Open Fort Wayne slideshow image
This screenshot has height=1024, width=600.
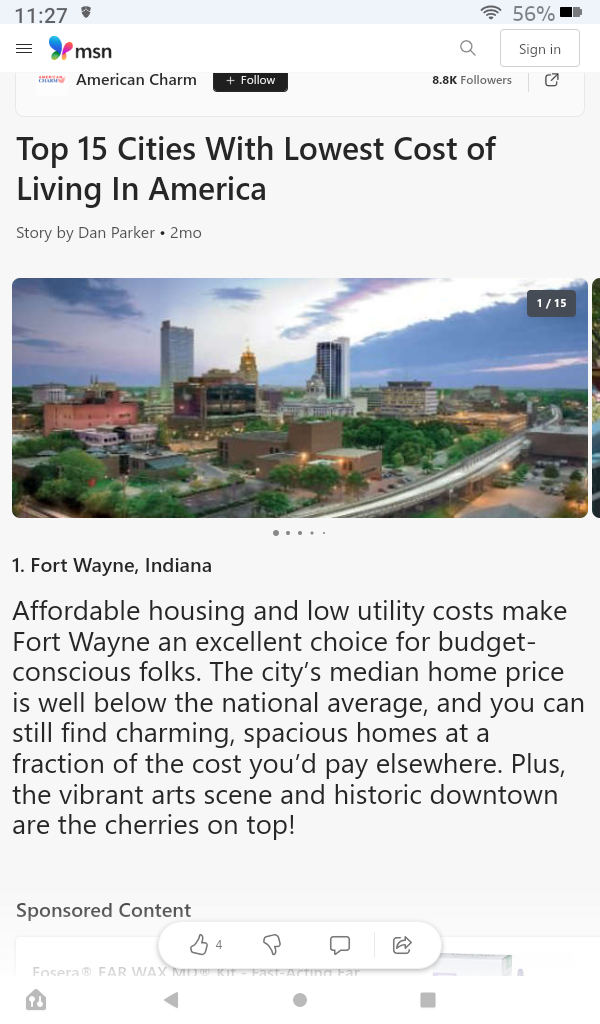(300, 397)
